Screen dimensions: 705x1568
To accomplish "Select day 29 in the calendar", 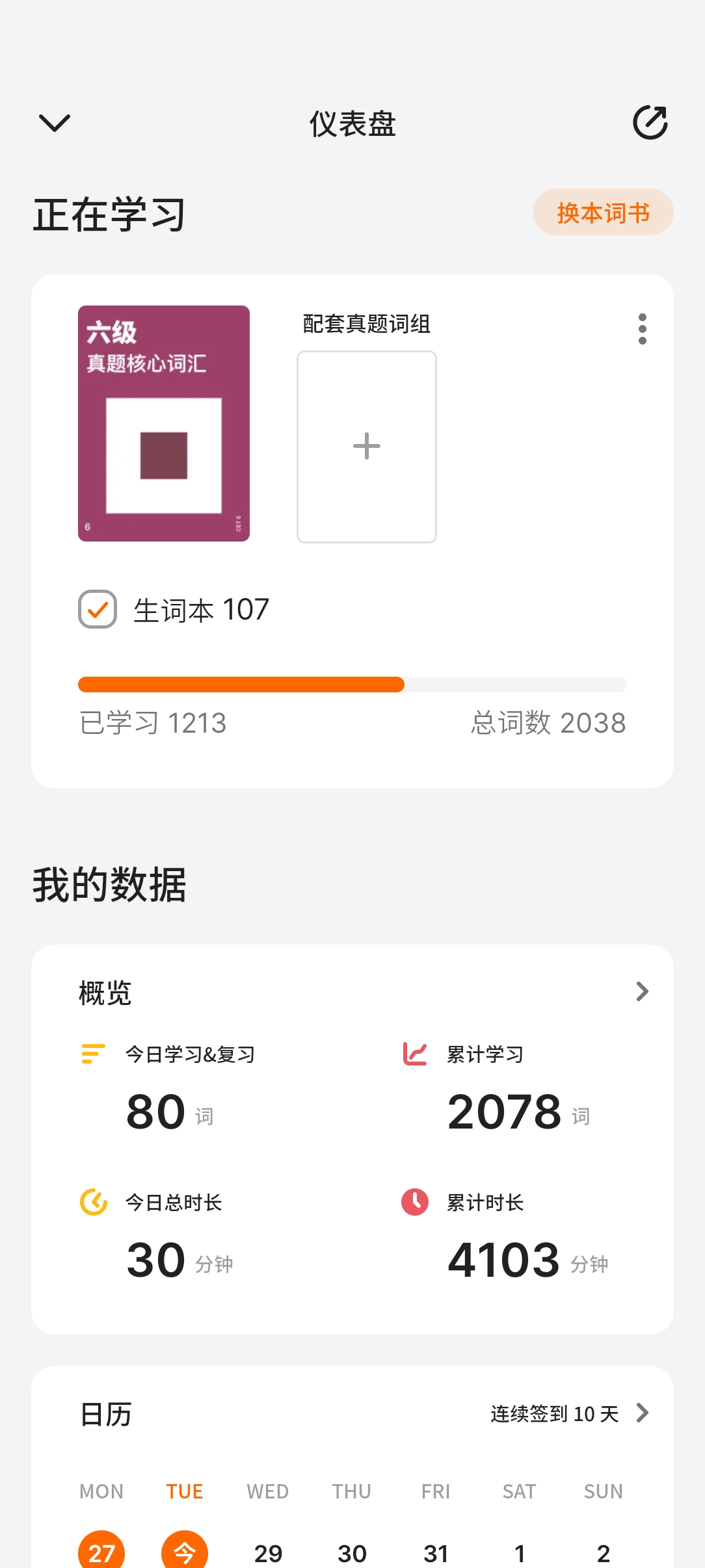I will 268,1553.
